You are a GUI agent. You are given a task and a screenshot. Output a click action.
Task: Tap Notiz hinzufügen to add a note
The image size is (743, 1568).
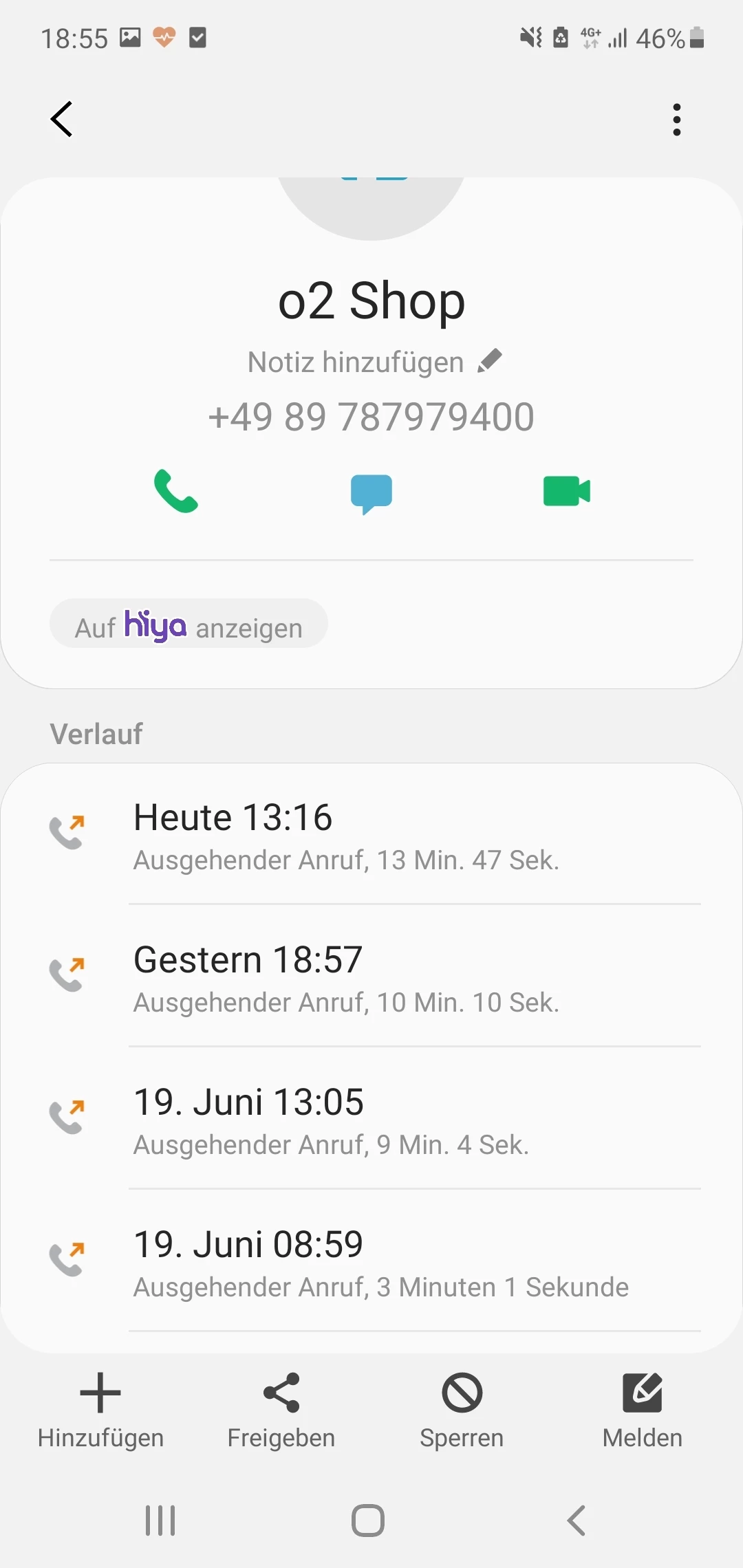click(374, 362)
